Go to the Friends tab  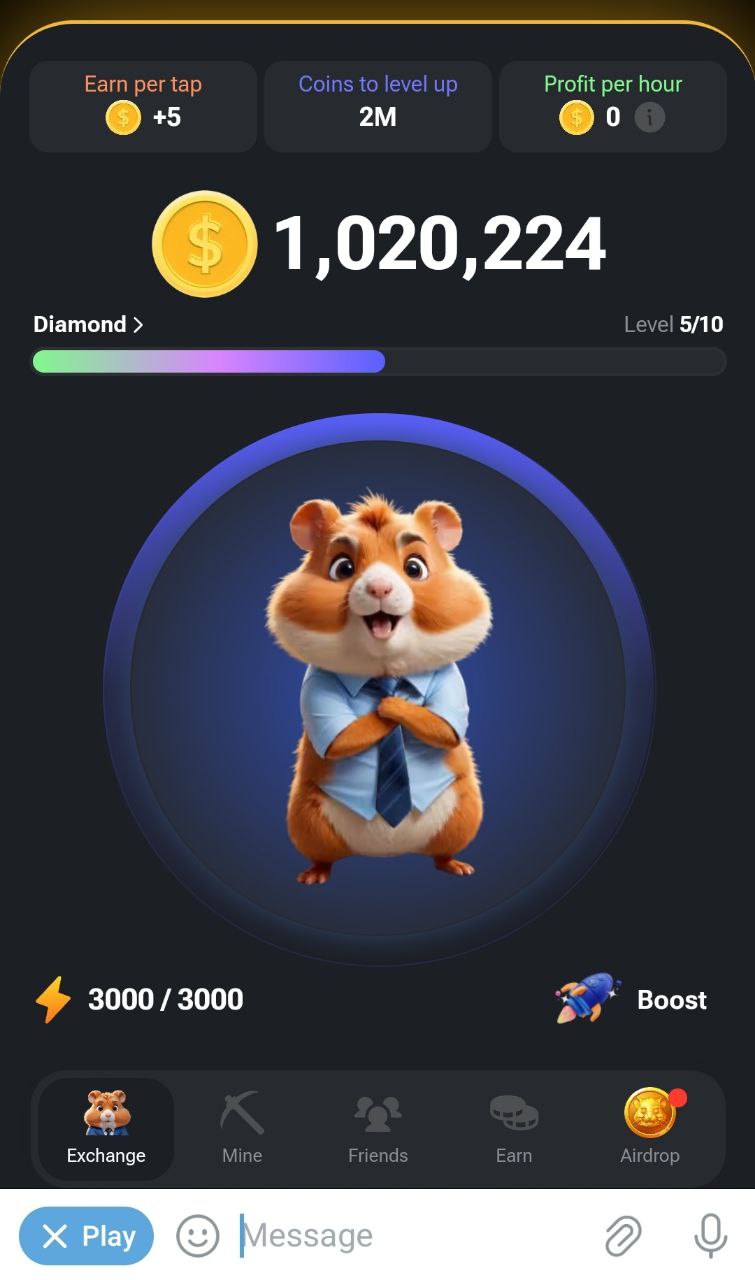point(378,1128)
